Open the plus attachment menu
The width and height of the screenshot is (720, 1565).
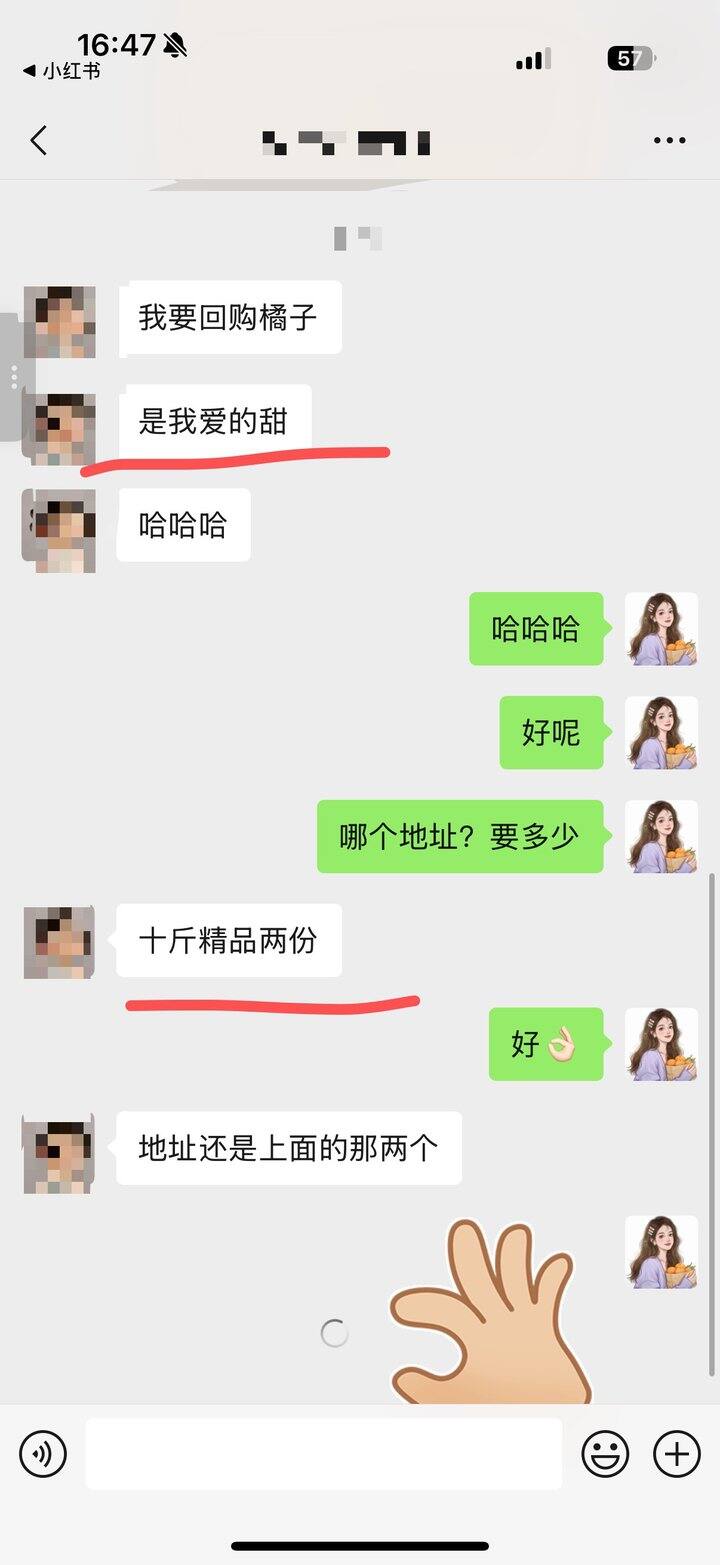677,1453
